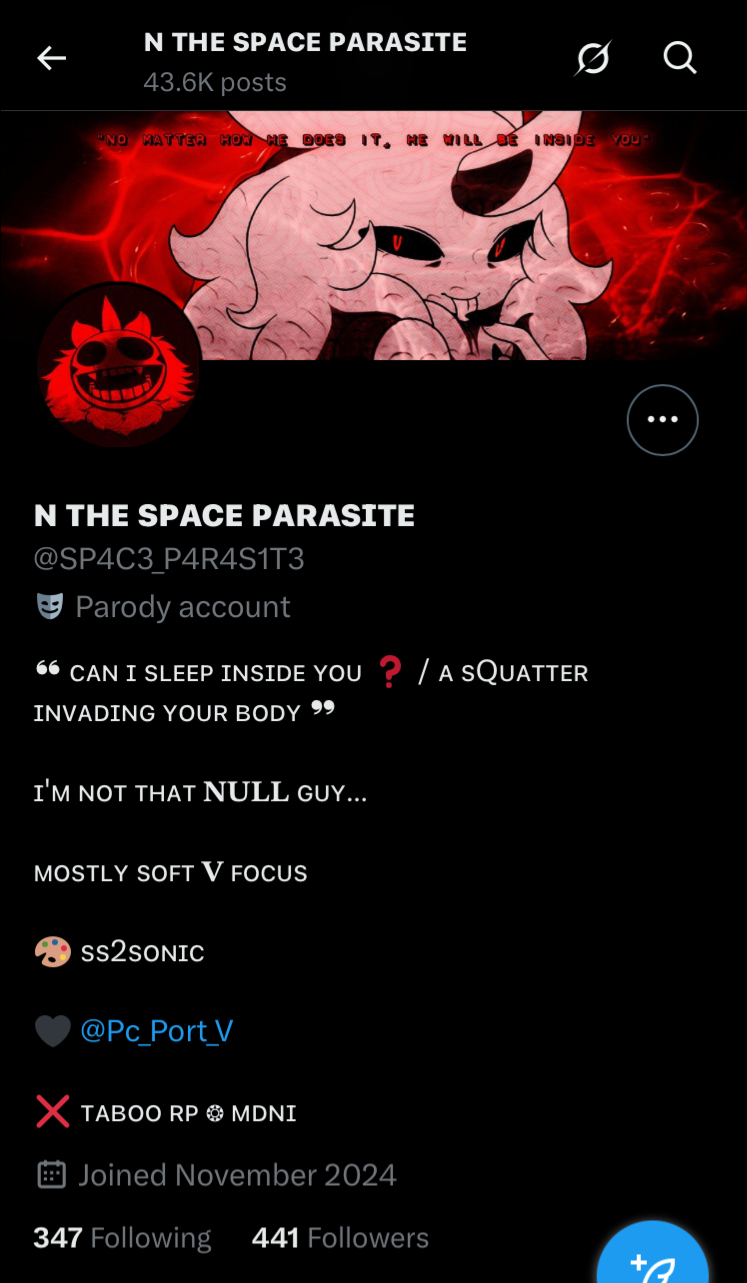Go back using the arrow
747x1283 pixels.
point(51,59)
